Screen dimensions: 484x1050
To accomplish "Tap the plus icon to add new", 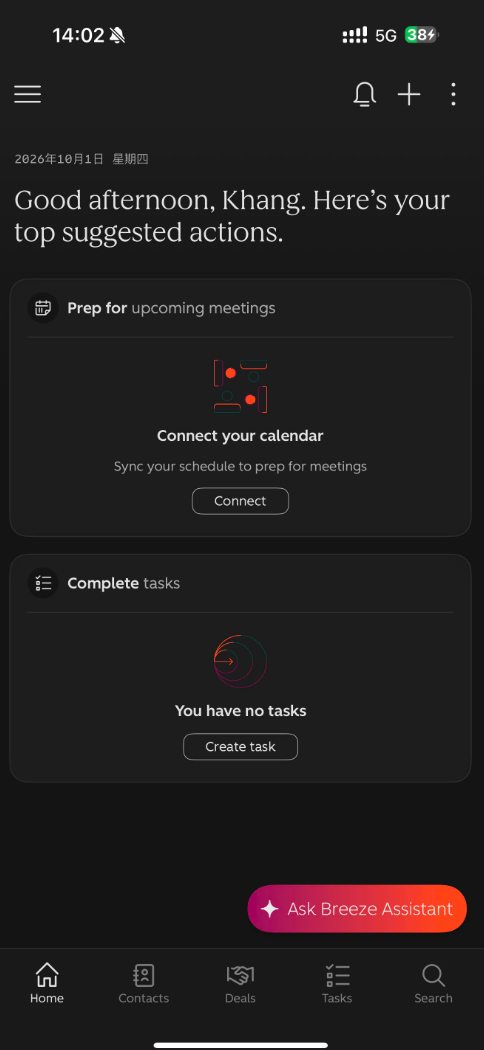I will [x=409, y=94].
